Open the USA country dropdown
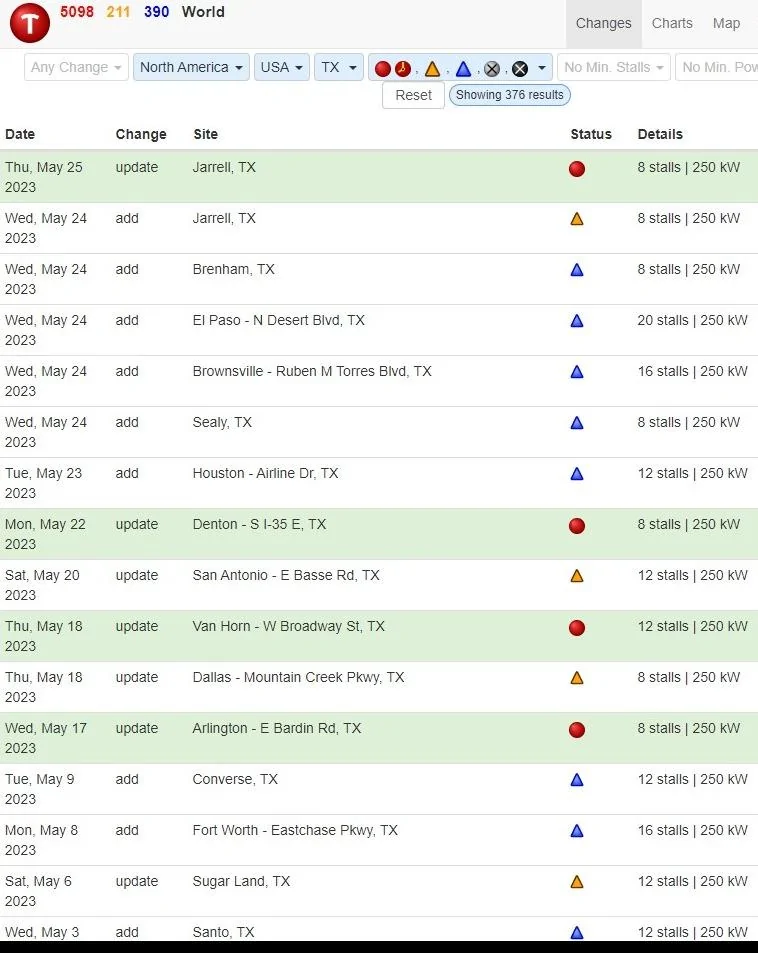 tap(281, 67)
